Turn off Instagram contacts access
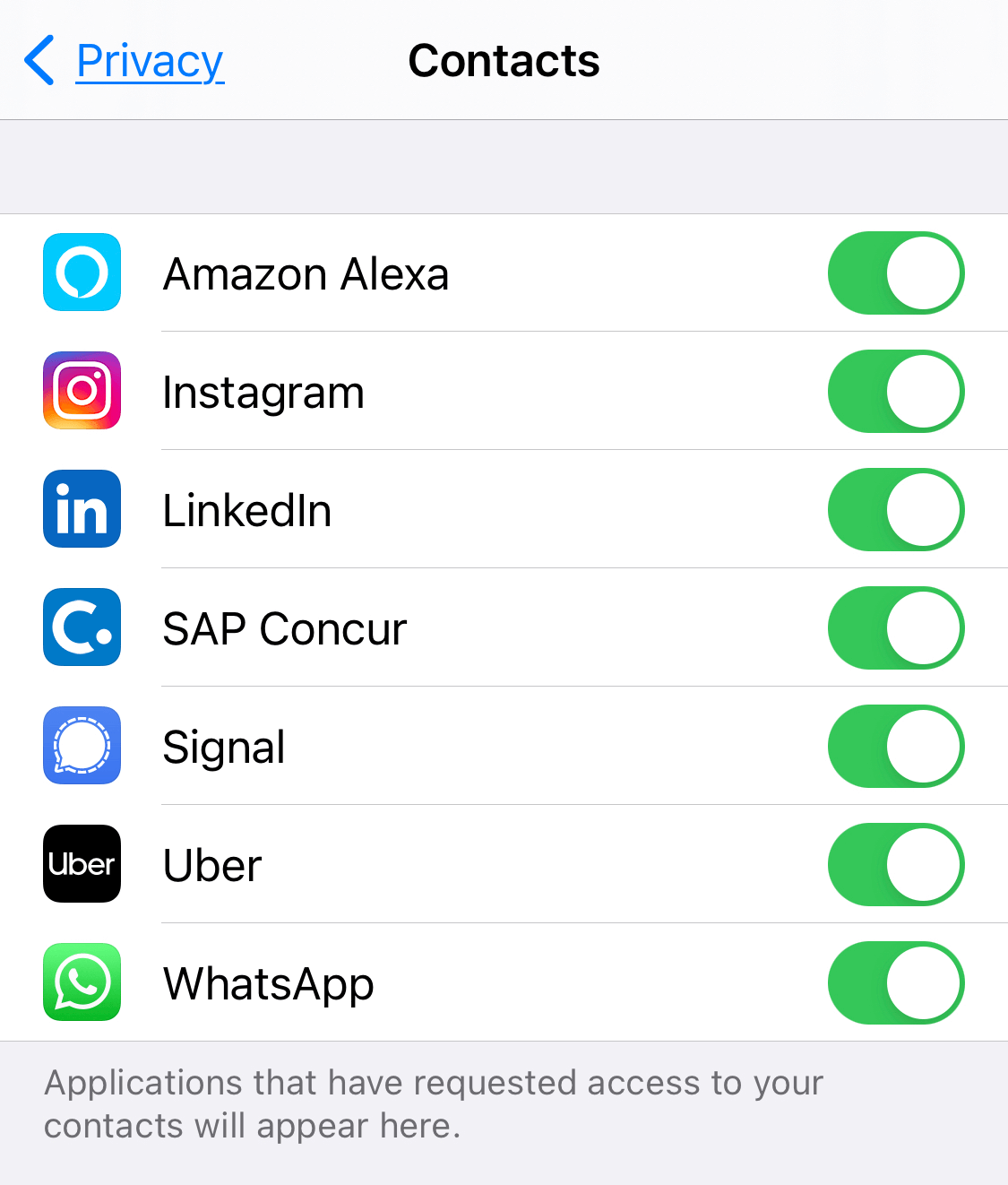Image resolution: width=1008 pixels, height=1185 pixels. pos(896,392)
